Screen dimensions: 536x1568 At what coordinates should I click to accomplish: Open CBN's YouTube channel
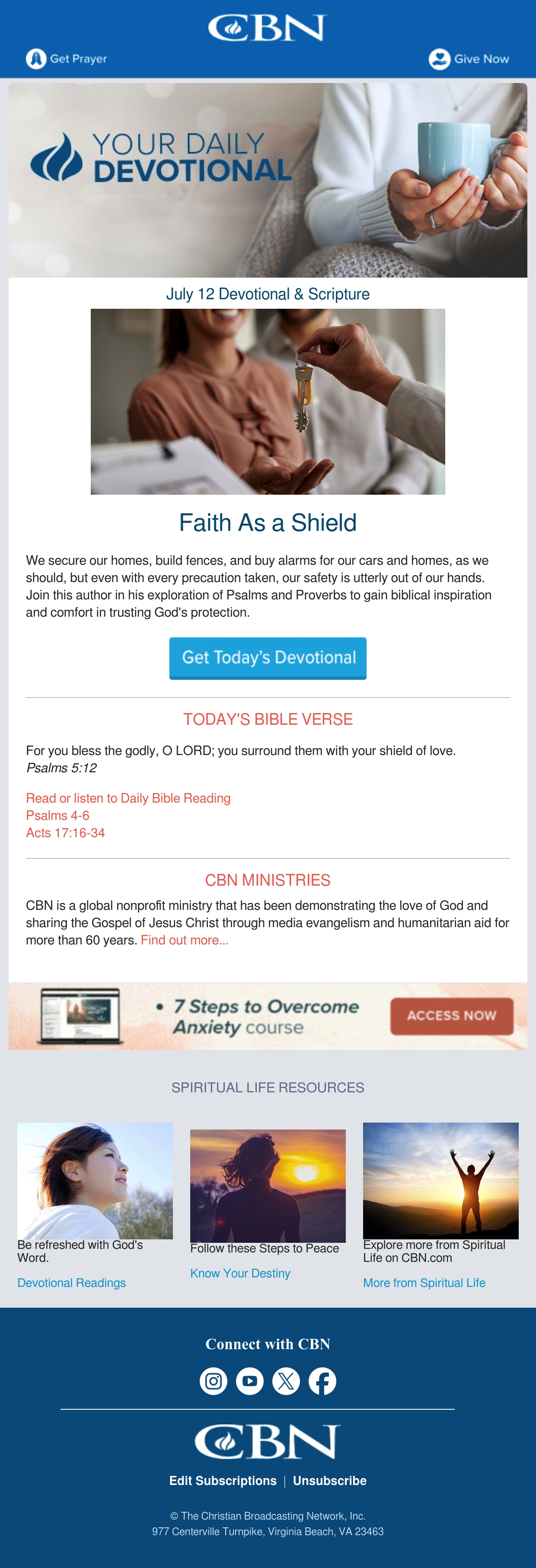point(249,1380)
